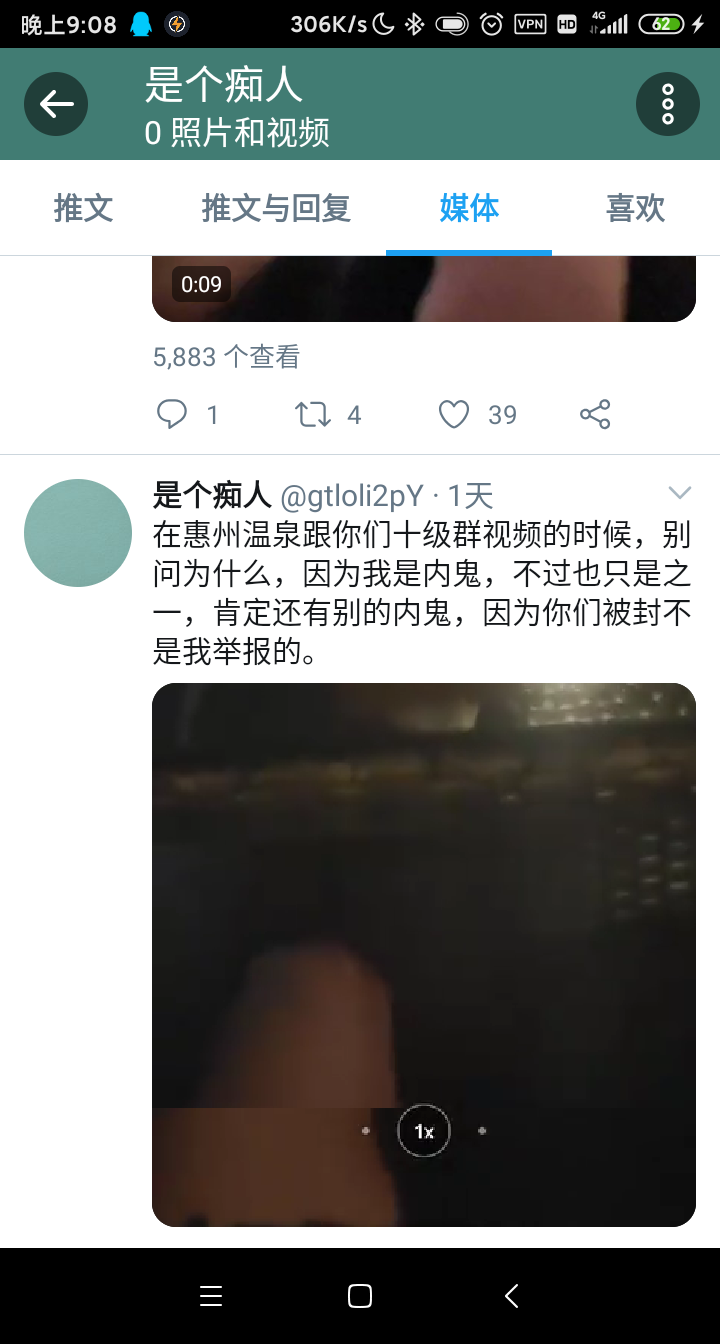Share the tweet with 5,883 views
720x1344 pixels.
coord(595,414)
